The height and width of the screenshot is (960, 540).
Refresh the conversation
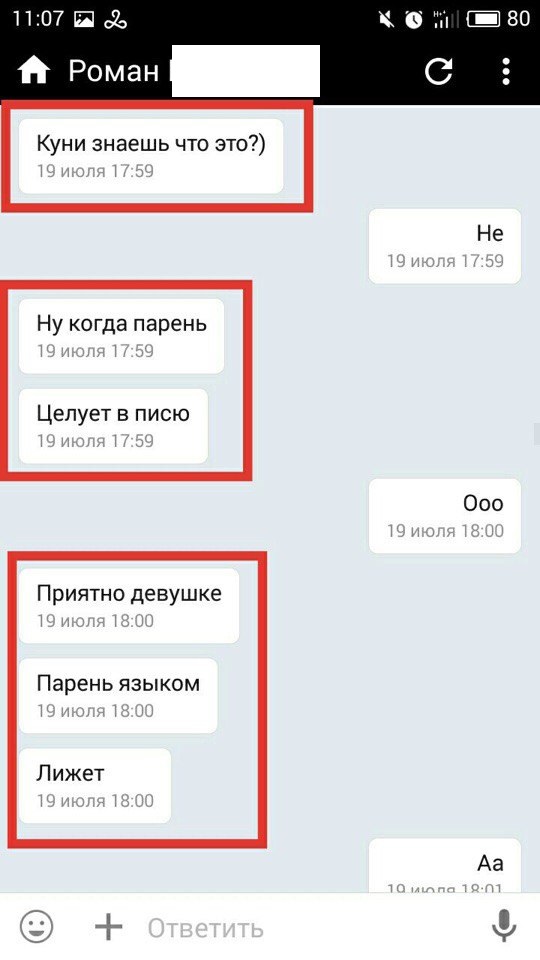click(438, 72)
